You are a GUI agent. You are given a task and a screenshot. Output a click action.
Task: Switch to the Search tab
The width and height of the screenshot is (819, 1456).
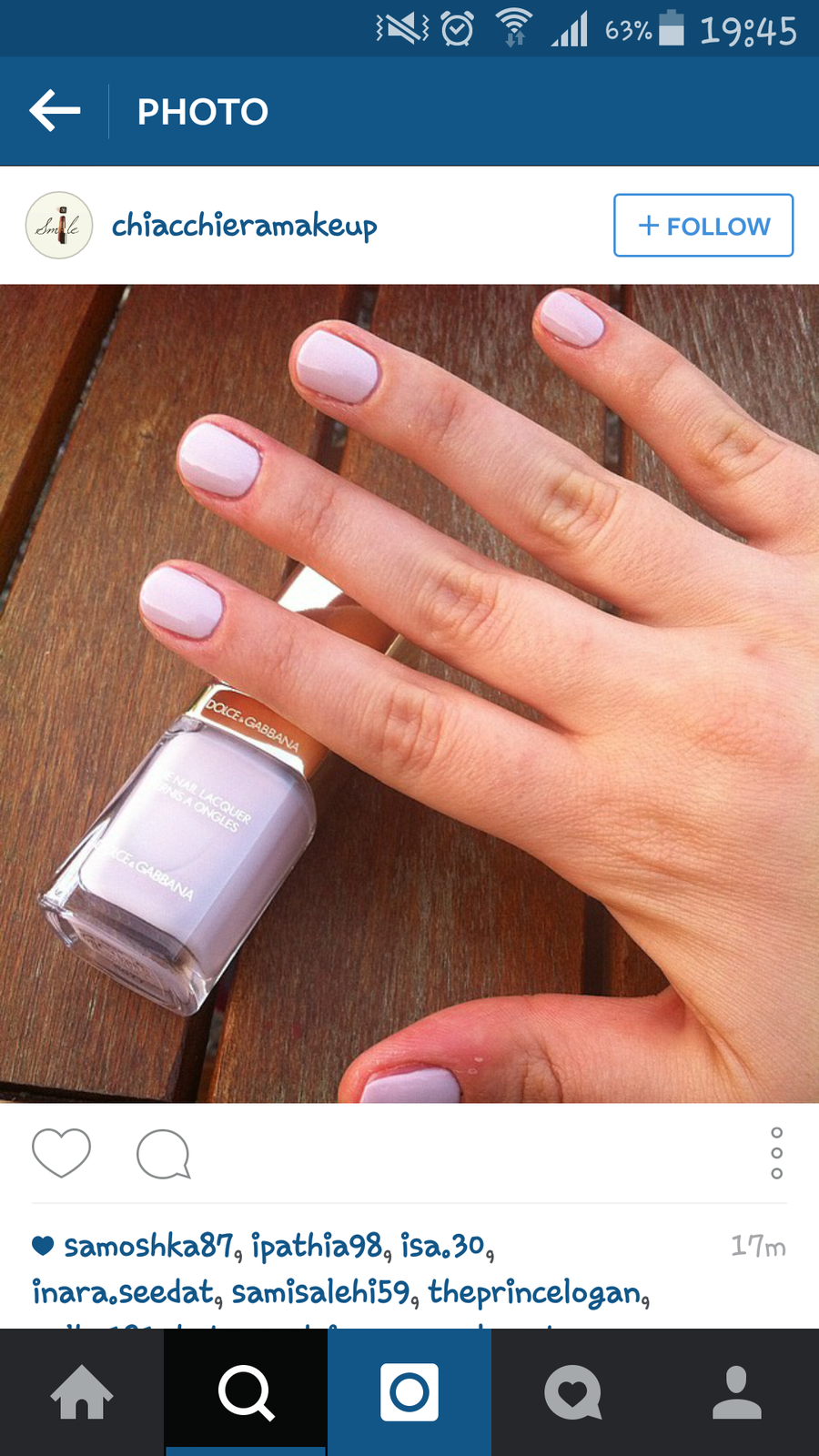(x=246, y=1392)
